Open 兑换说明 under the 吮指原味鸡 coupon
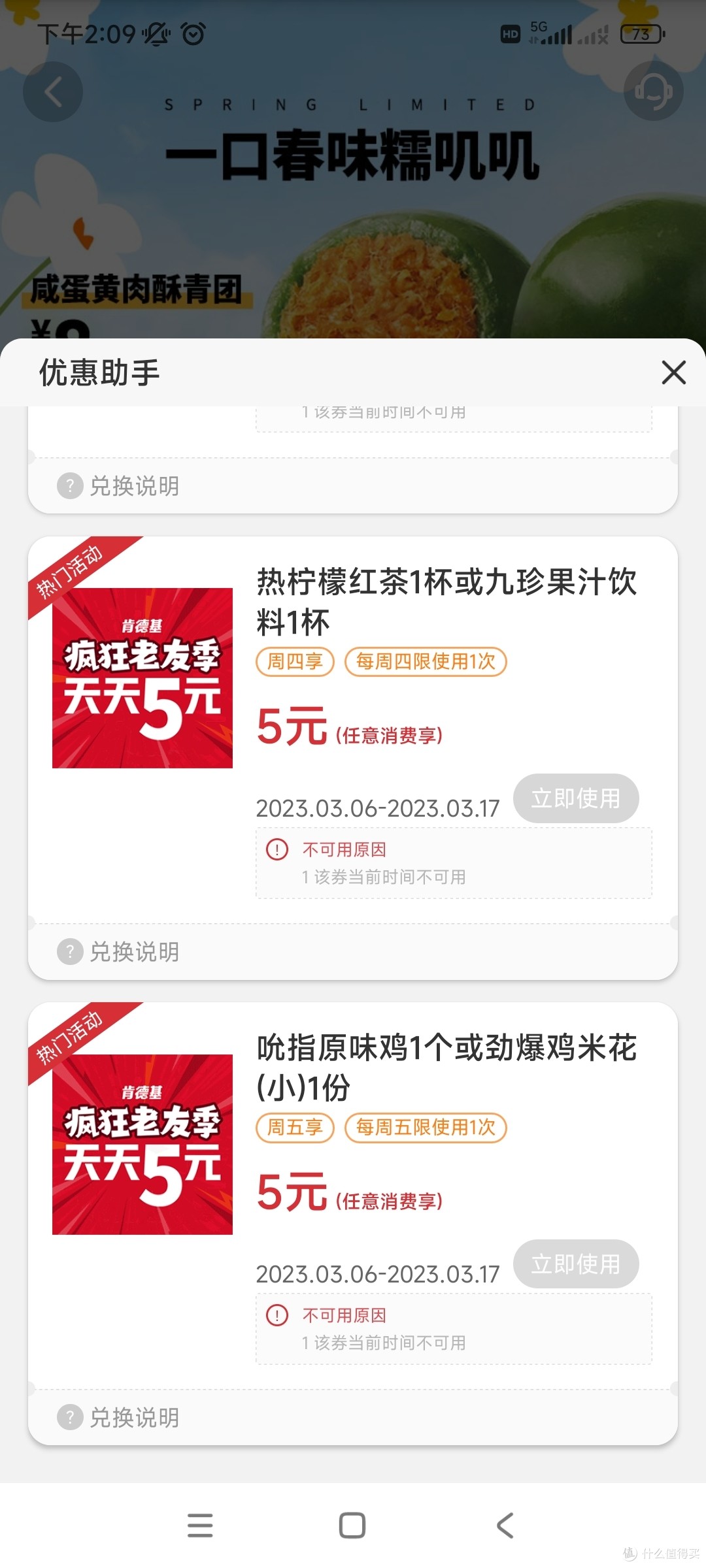706x1568 pixels. 118,1418
